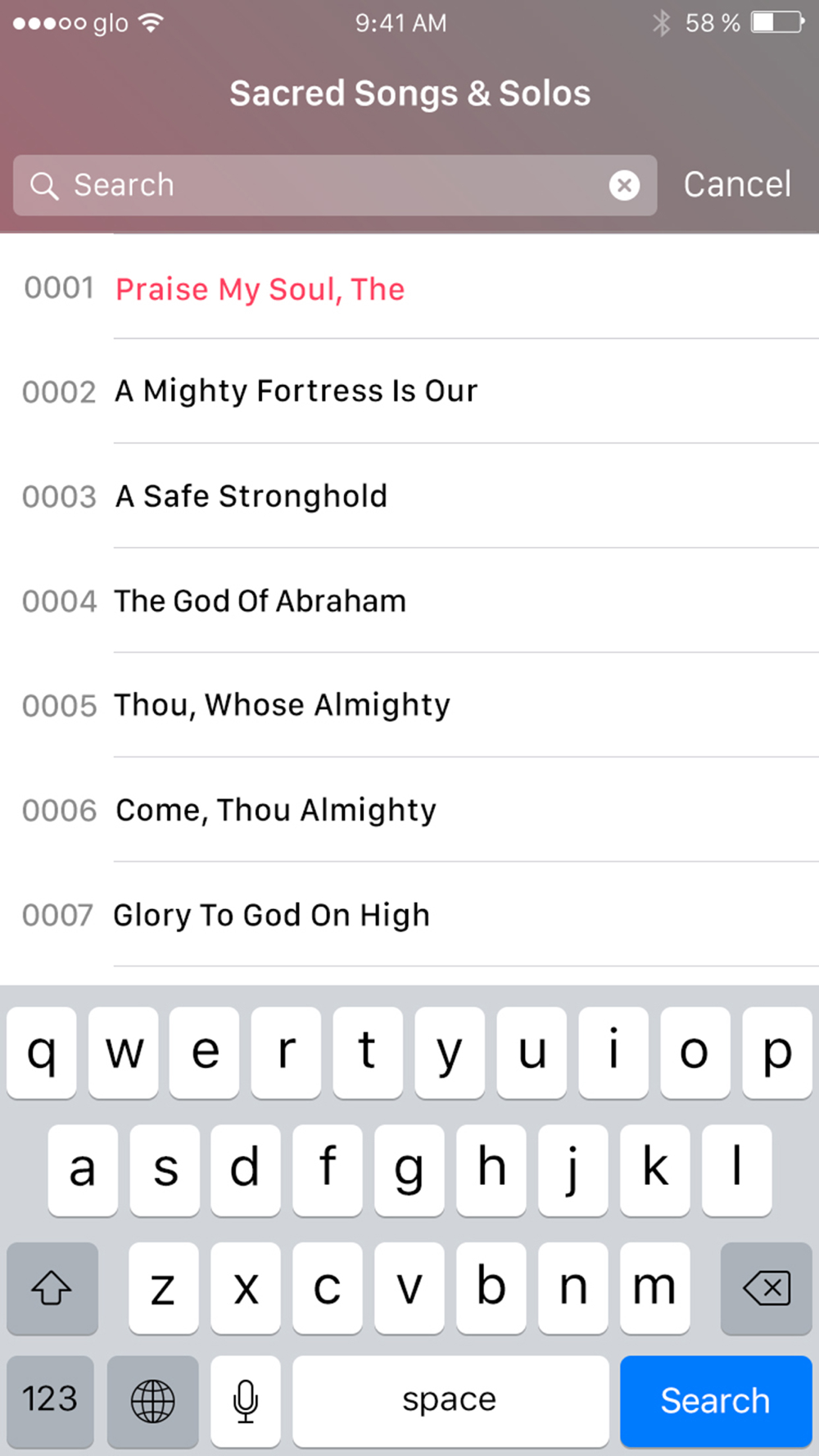Open hymn 0004 The God Of Abraham
819x1456 pixels.
point(409,601)
